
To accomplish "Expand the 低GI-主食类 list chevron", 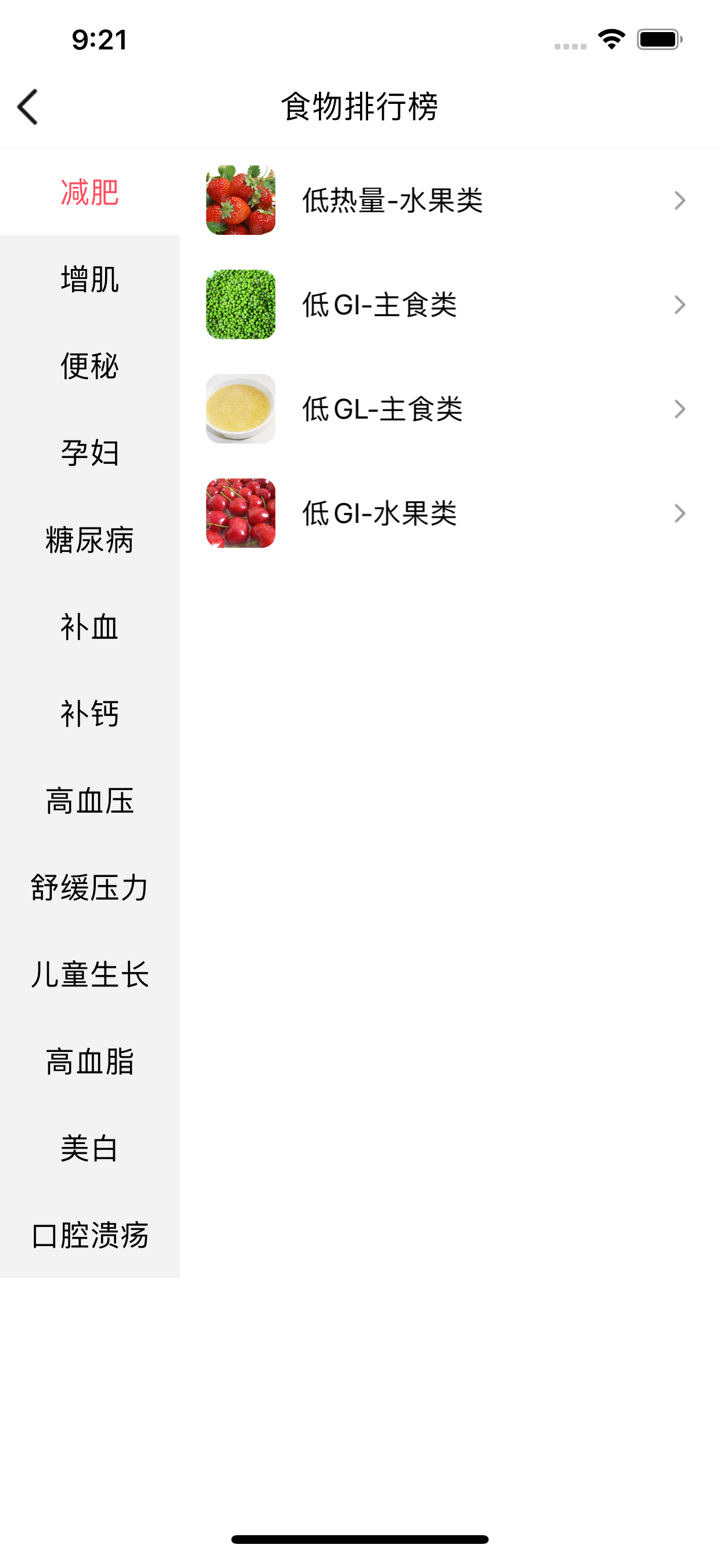I will (x=679, y=304).
